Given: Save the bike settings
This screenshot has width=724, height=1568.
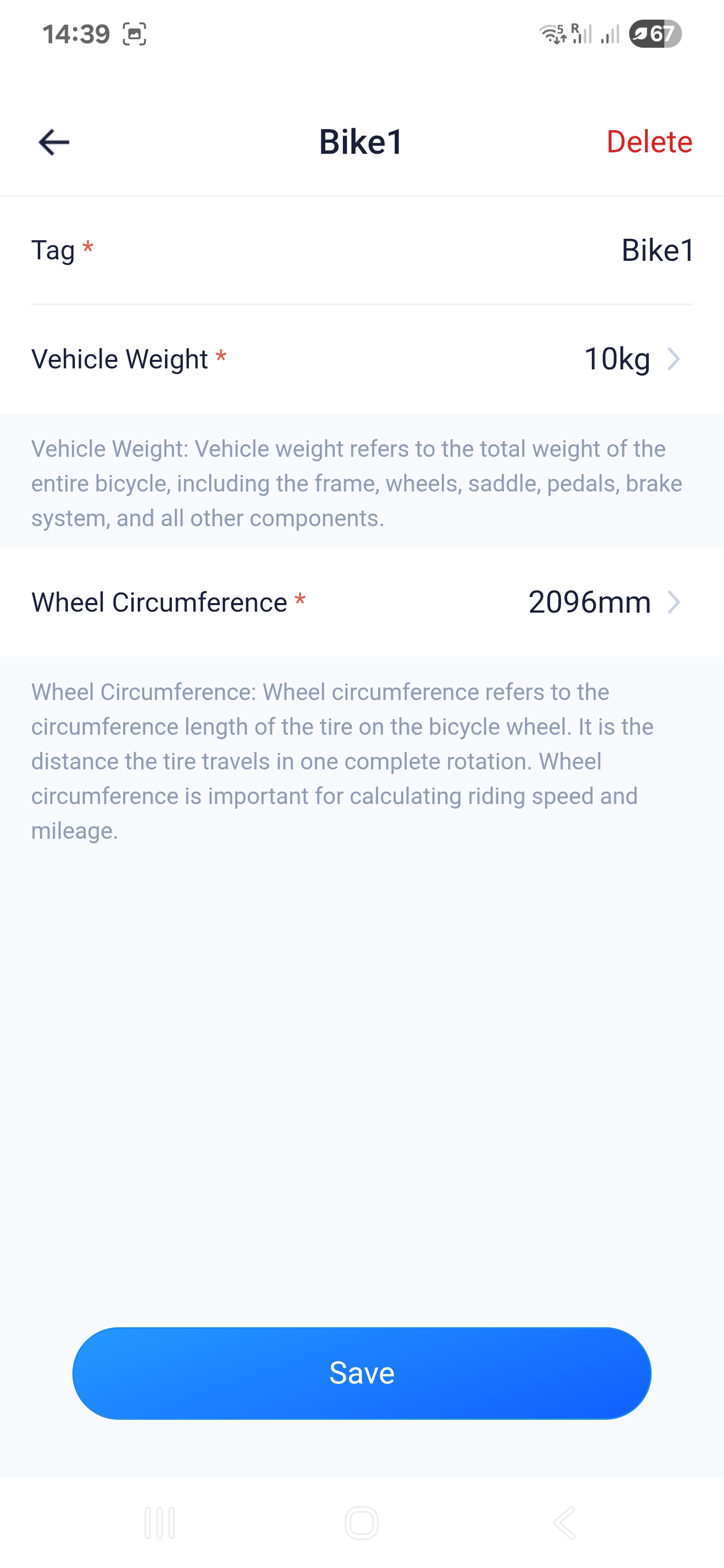Looking at the screenshot, I should pyautogui.click(x=361, y=1373).
